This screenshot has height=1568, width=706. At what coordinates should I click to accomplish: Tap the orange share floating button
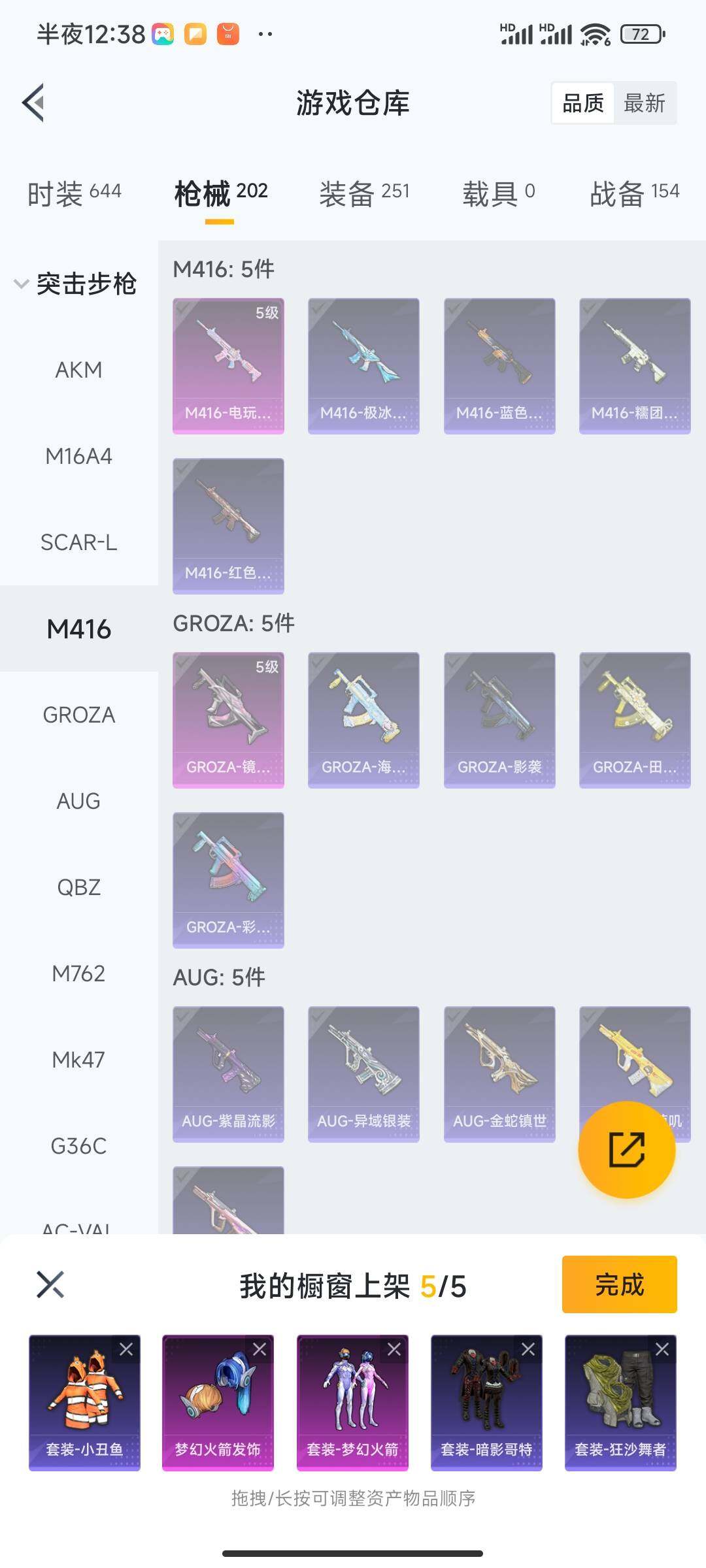coord(626,1149)
